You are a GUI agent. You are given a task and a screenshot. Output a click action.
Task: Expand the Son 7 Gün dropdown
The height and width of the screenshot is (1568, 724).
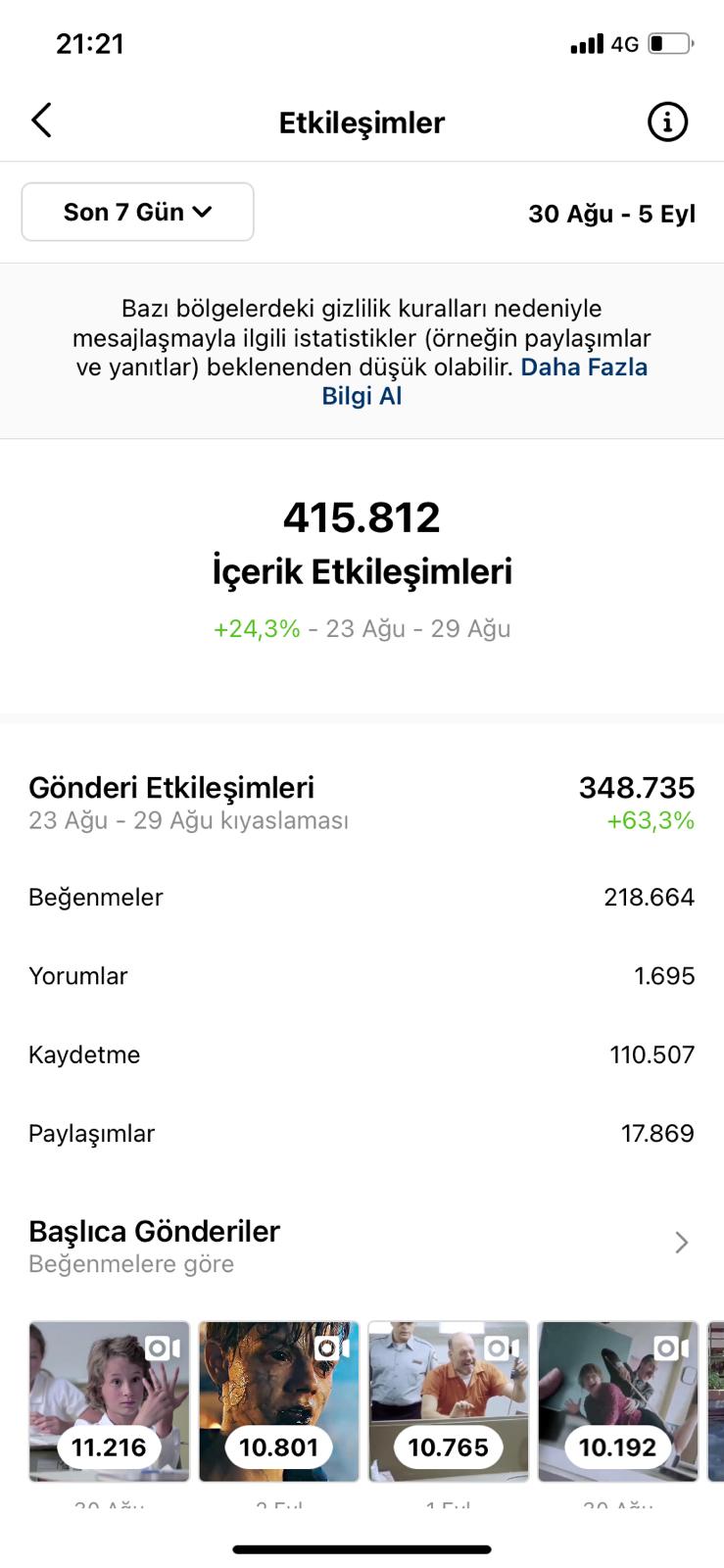(x=137, y=212)
